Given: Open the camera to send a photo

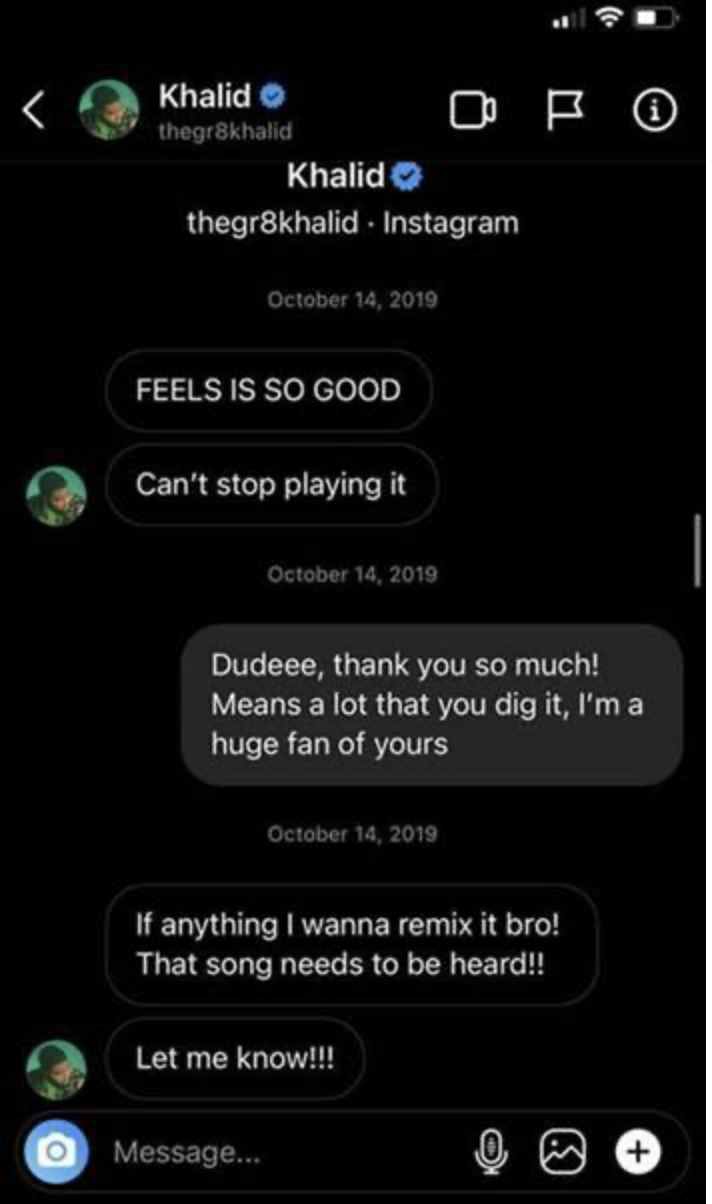Looking at the screenshot, I should click(x=57, y=1152).
